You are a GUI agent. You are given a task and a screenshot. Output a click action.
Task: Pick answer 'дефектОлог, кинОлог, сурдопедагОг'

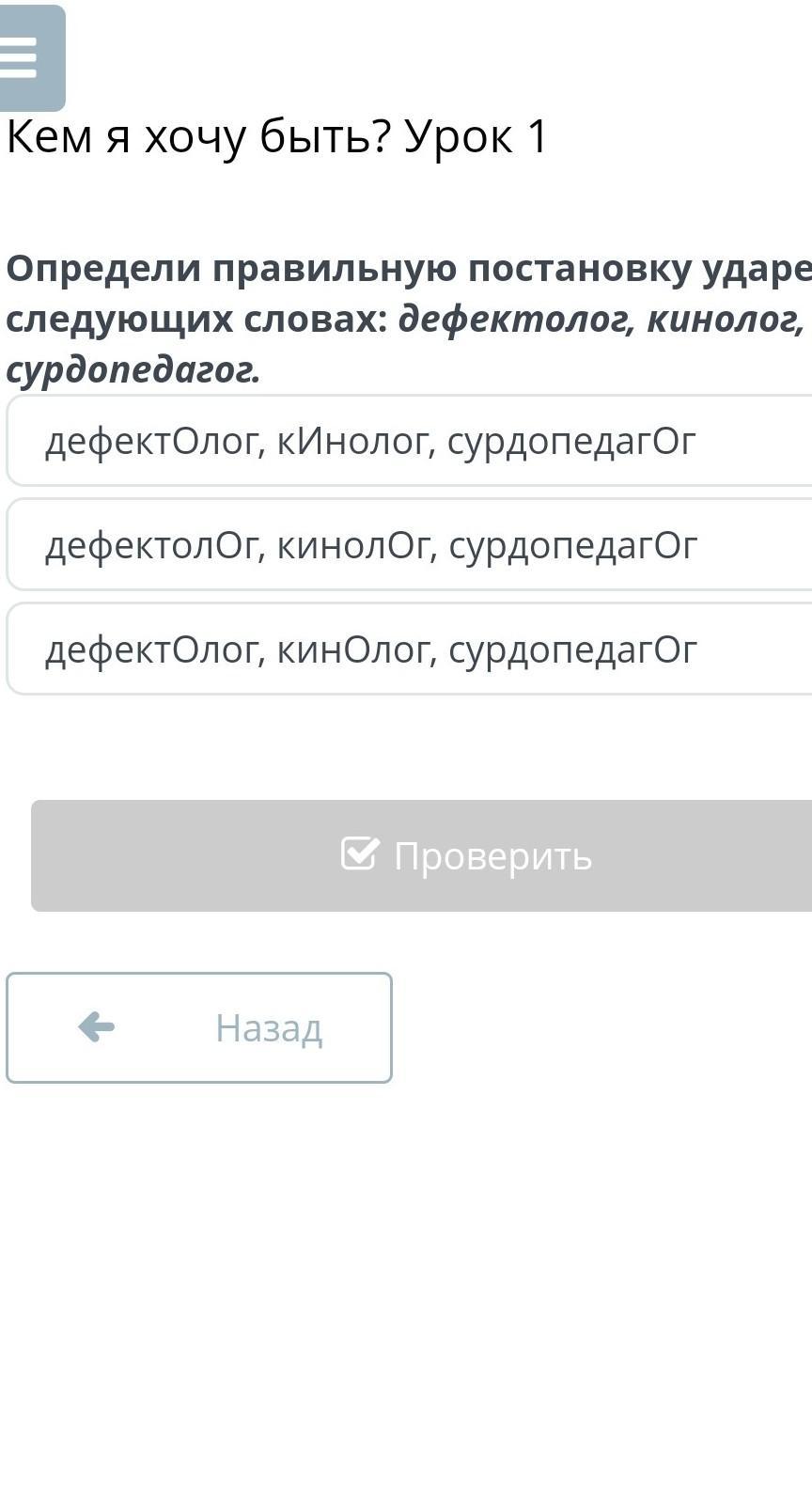click(410, 649)
